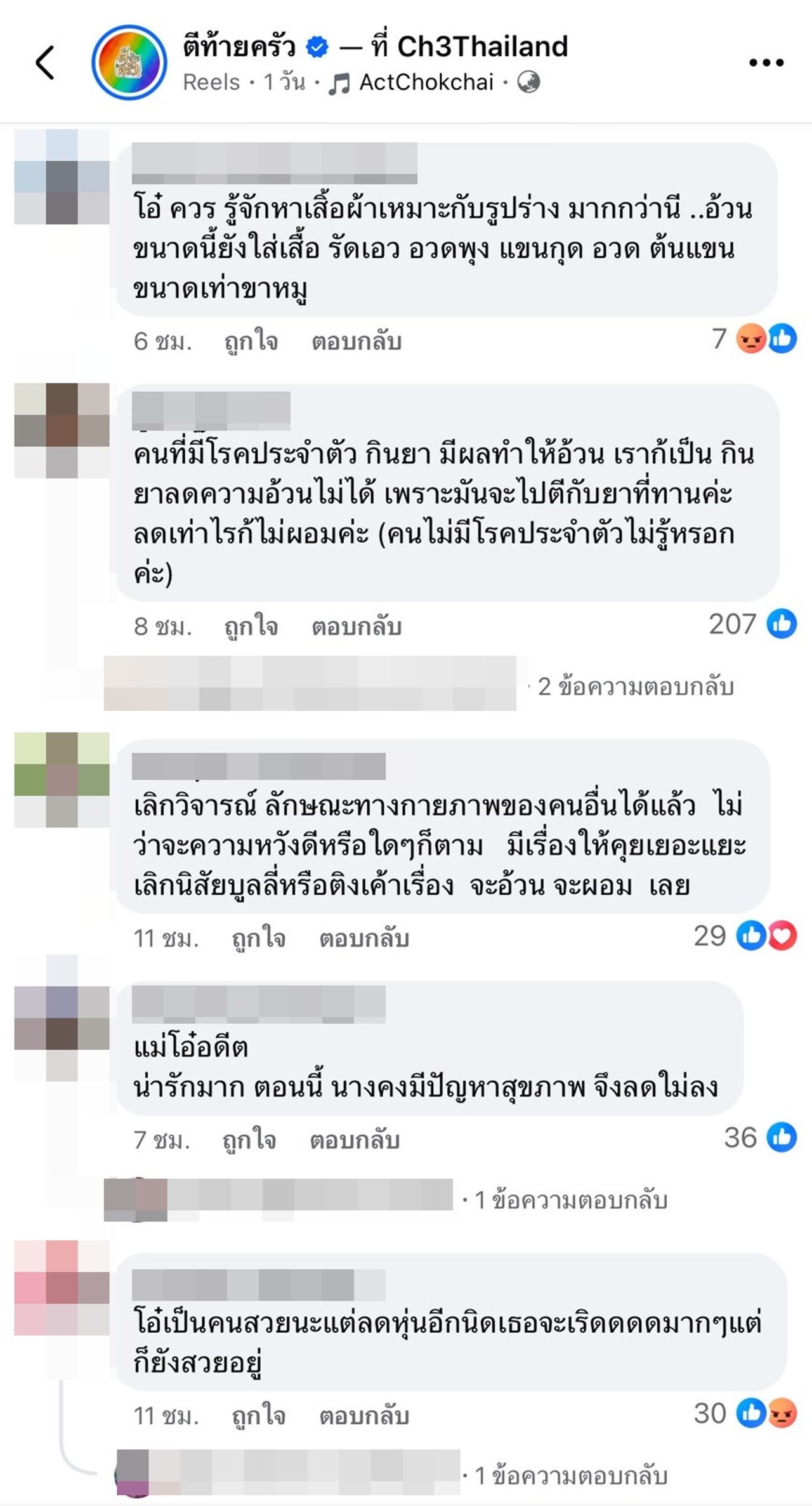The height and width of the screenshot is (1506, 812).
Task: View reactions on the 36-like comment
Action: click(760, 1137)
